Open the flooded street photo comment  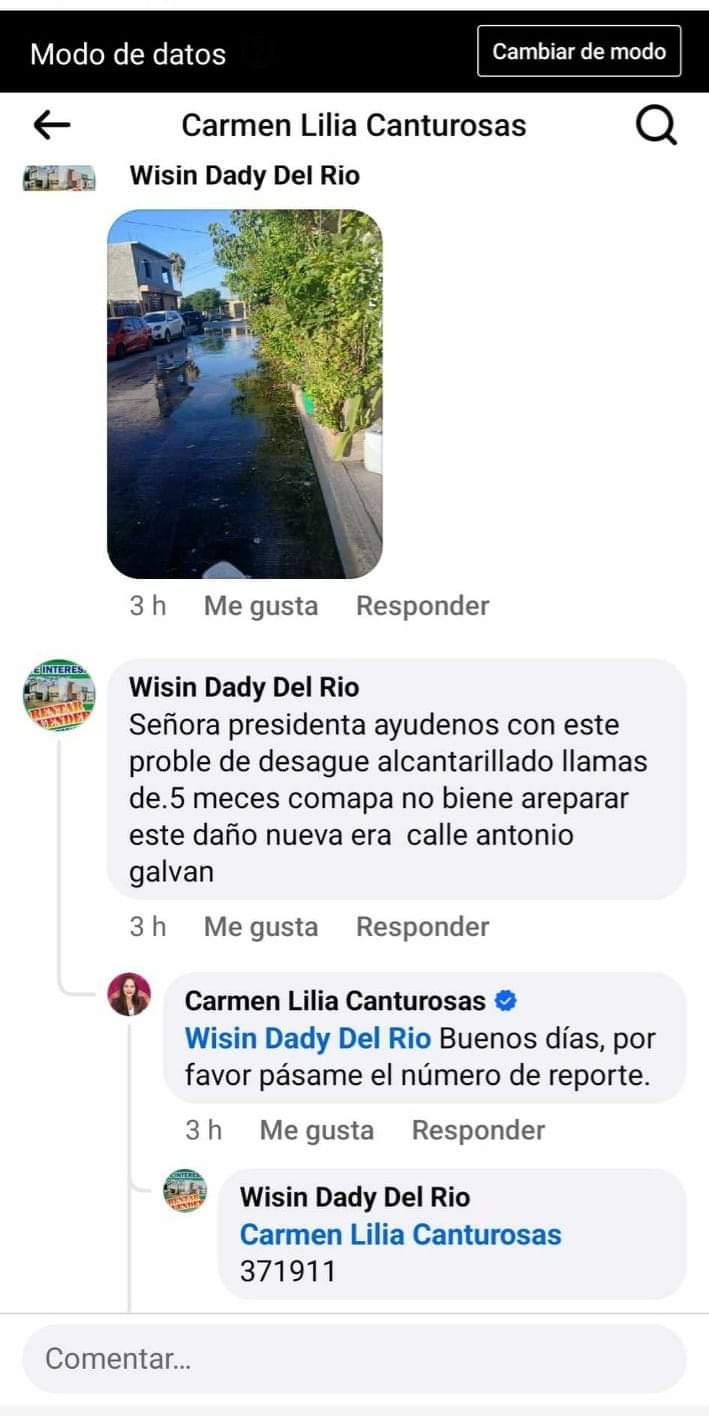(x=244, y=393)
